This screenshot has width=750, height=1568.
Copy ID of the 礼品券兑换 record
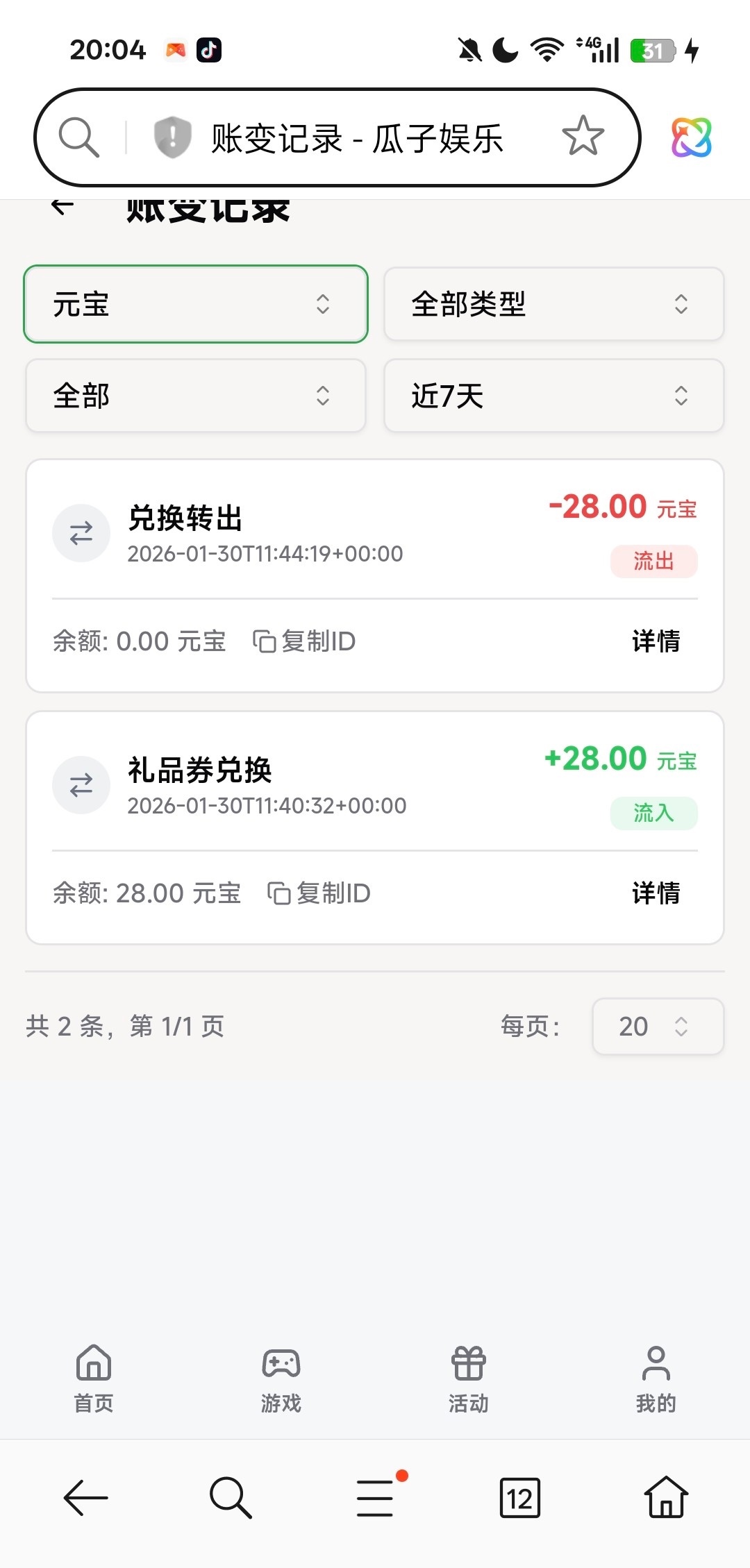(x=319, y=893)
